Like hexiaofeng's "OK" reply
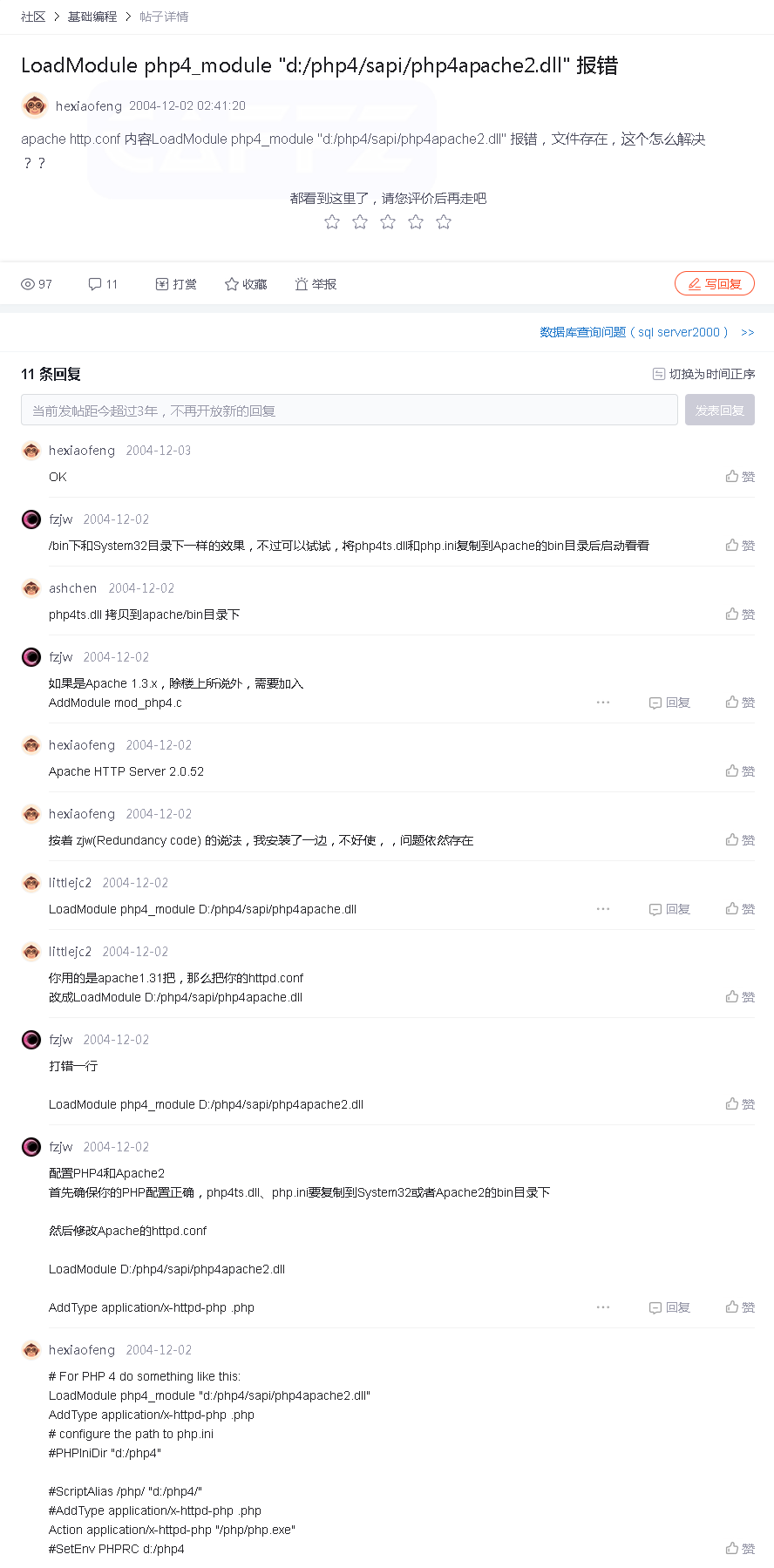Screen dimensions: 774x1568 740,477
